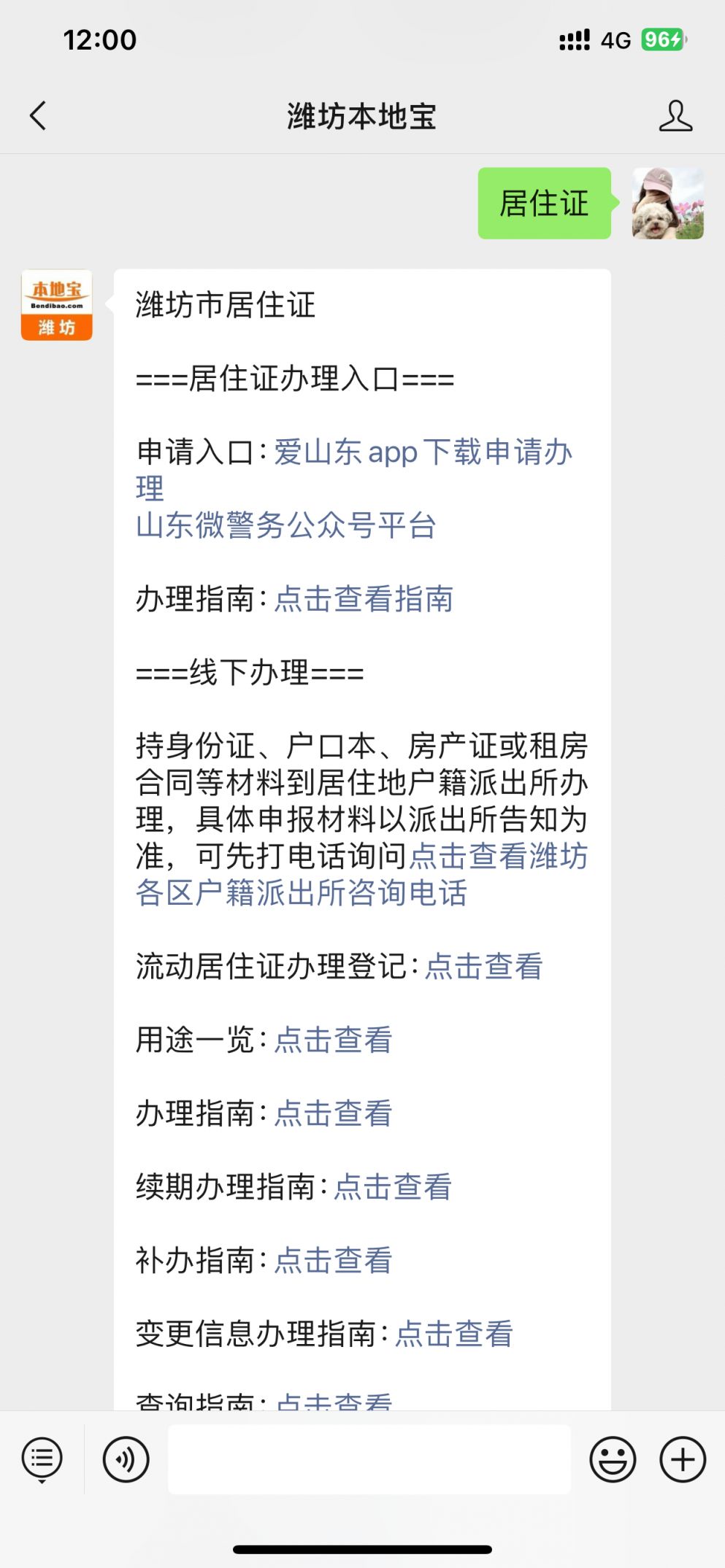Open the 续期办理指南 点击查看 link
725x1568 pixels.
(393, 1187)
